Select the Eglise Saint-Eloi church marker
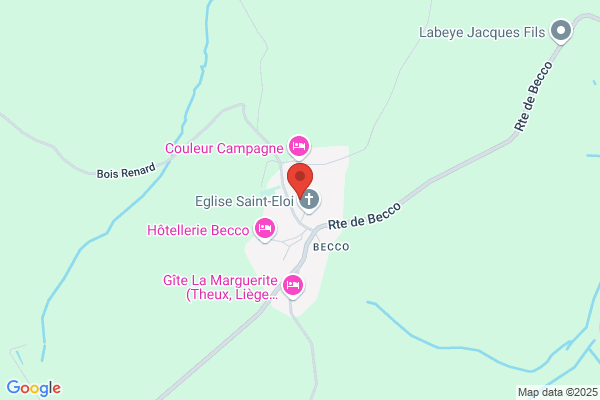This screenshot has height=400, width=600. click(310, 199)
